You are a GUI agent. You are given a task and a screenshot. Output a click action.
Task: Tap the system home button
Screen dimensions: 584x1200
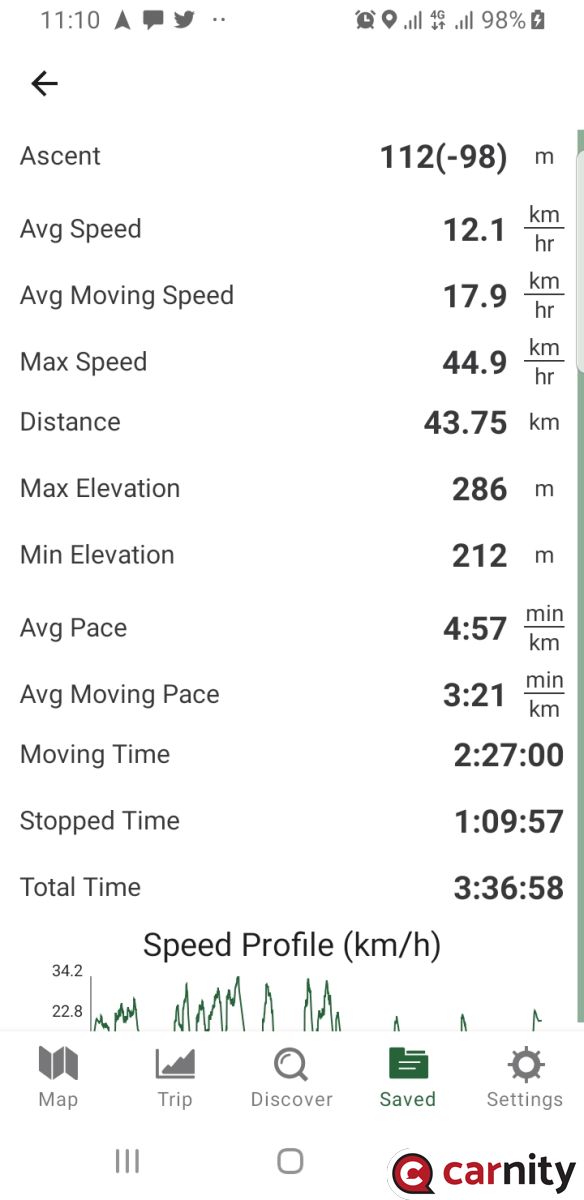[x=290, y=1160]
